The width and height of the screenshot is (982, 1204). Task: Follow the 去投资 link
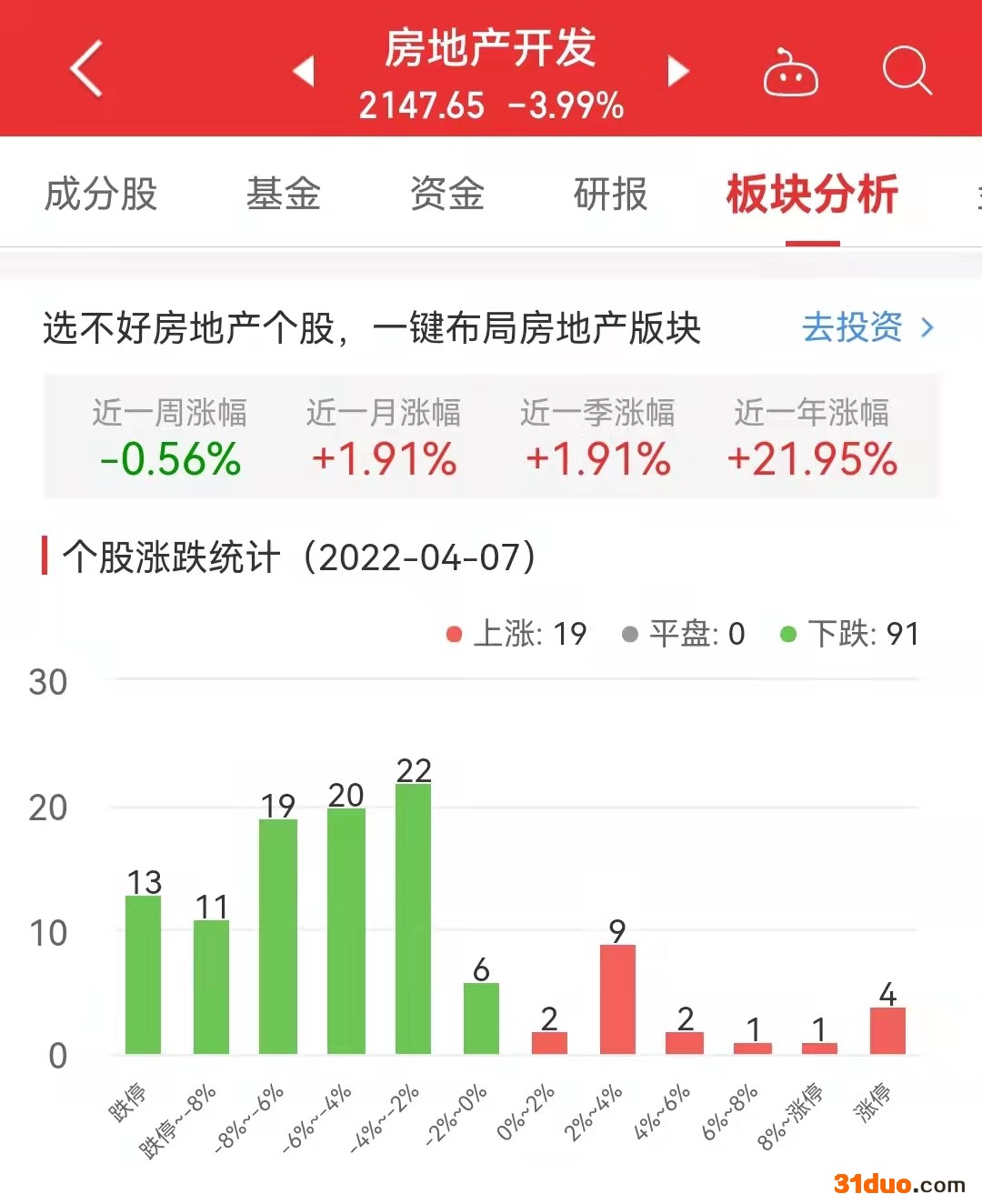tap(867, 327)
